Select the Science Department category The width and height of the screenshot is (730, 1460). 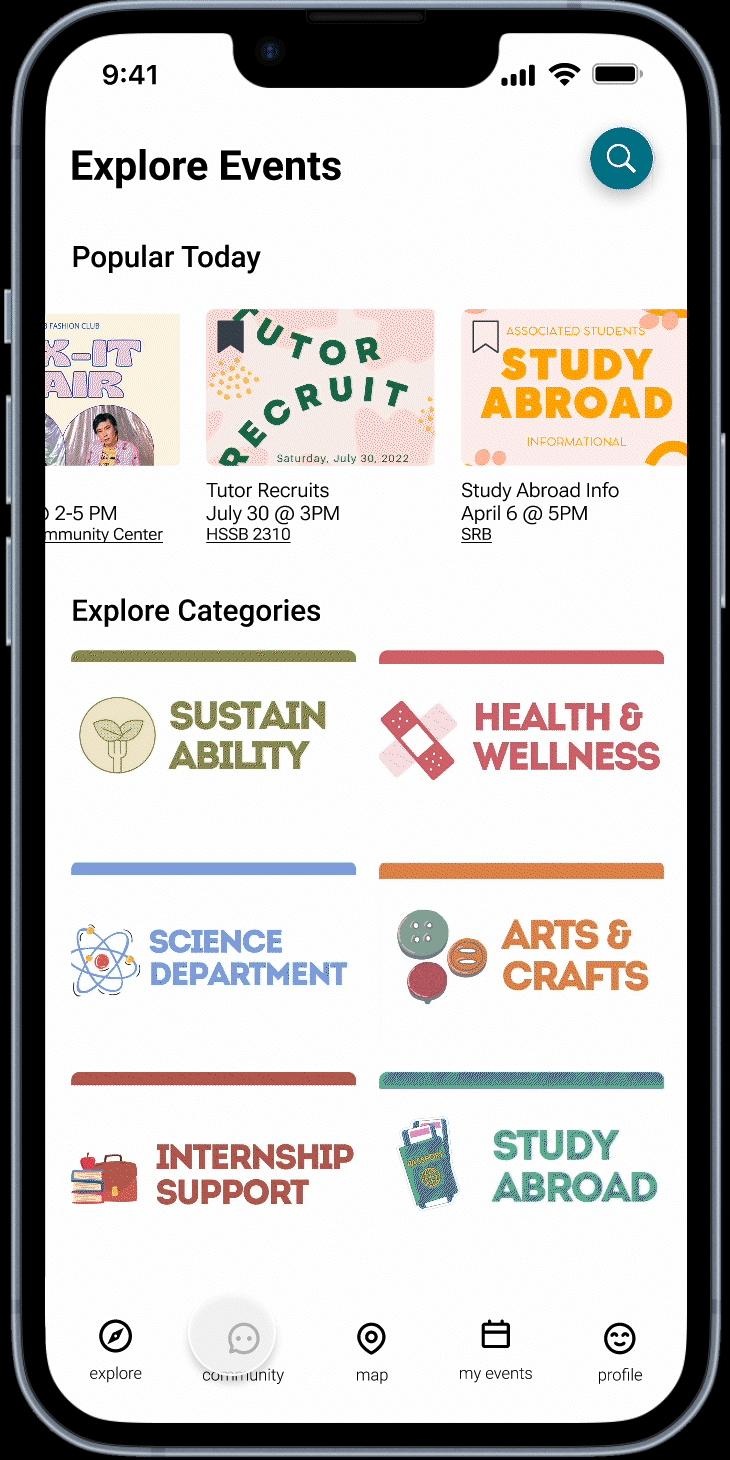tap(213, 950)
